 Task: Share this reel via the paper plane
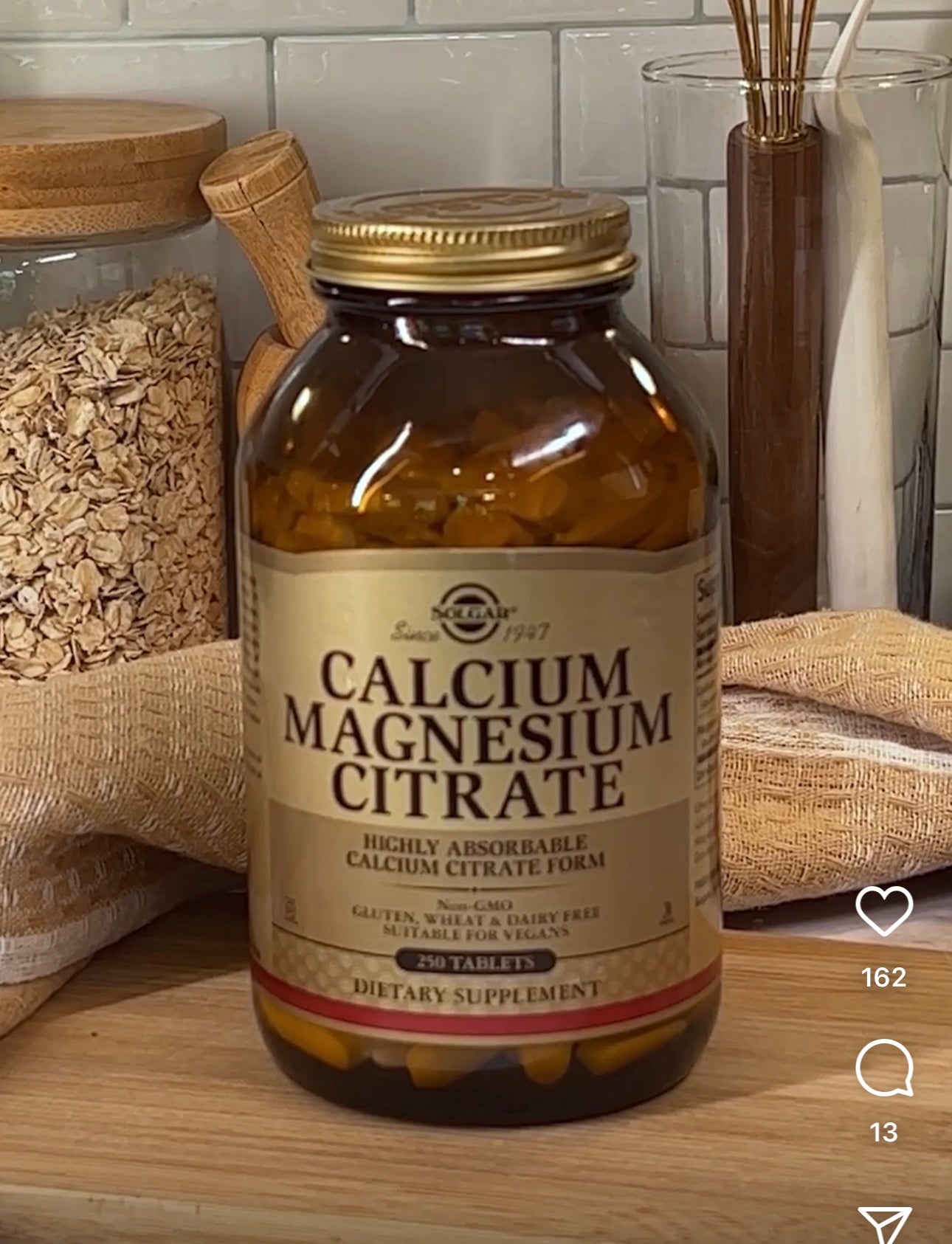point(884,1226)
